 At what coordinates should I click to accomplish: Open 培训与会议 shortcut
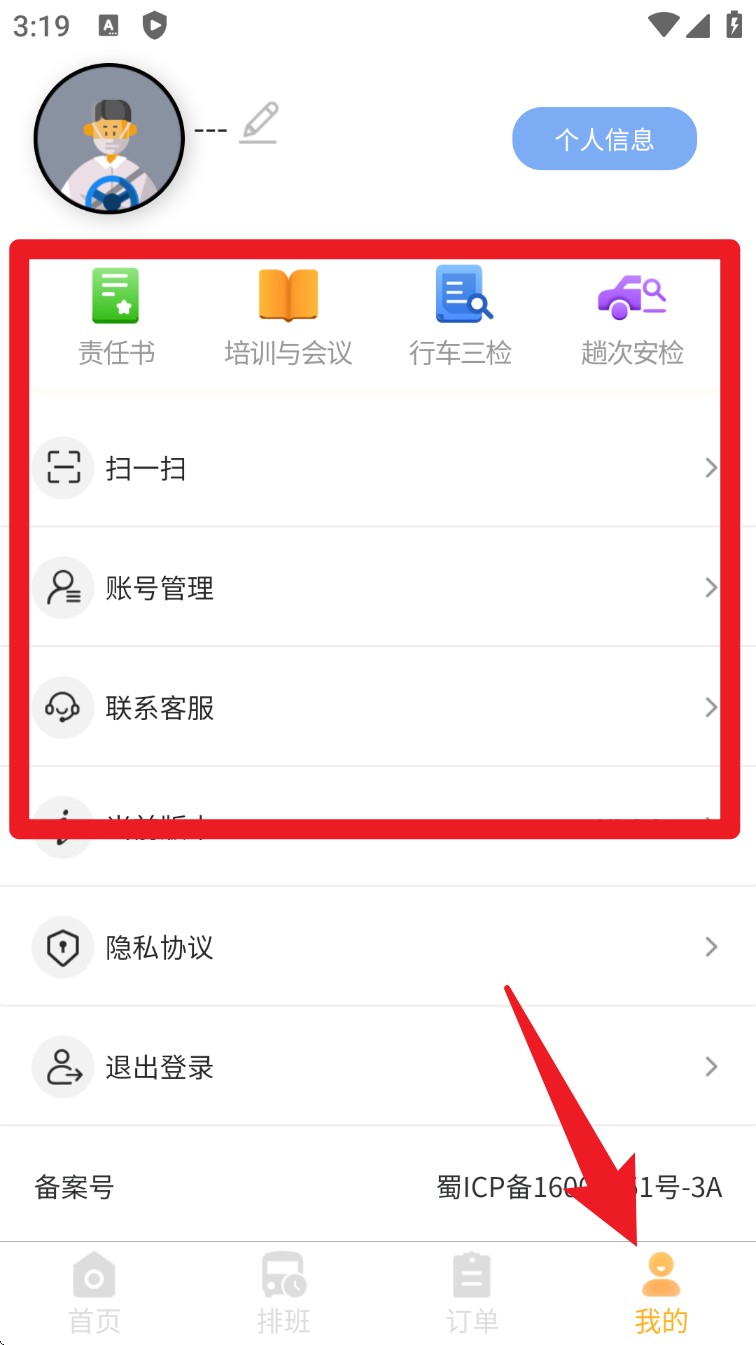point(288,315)
